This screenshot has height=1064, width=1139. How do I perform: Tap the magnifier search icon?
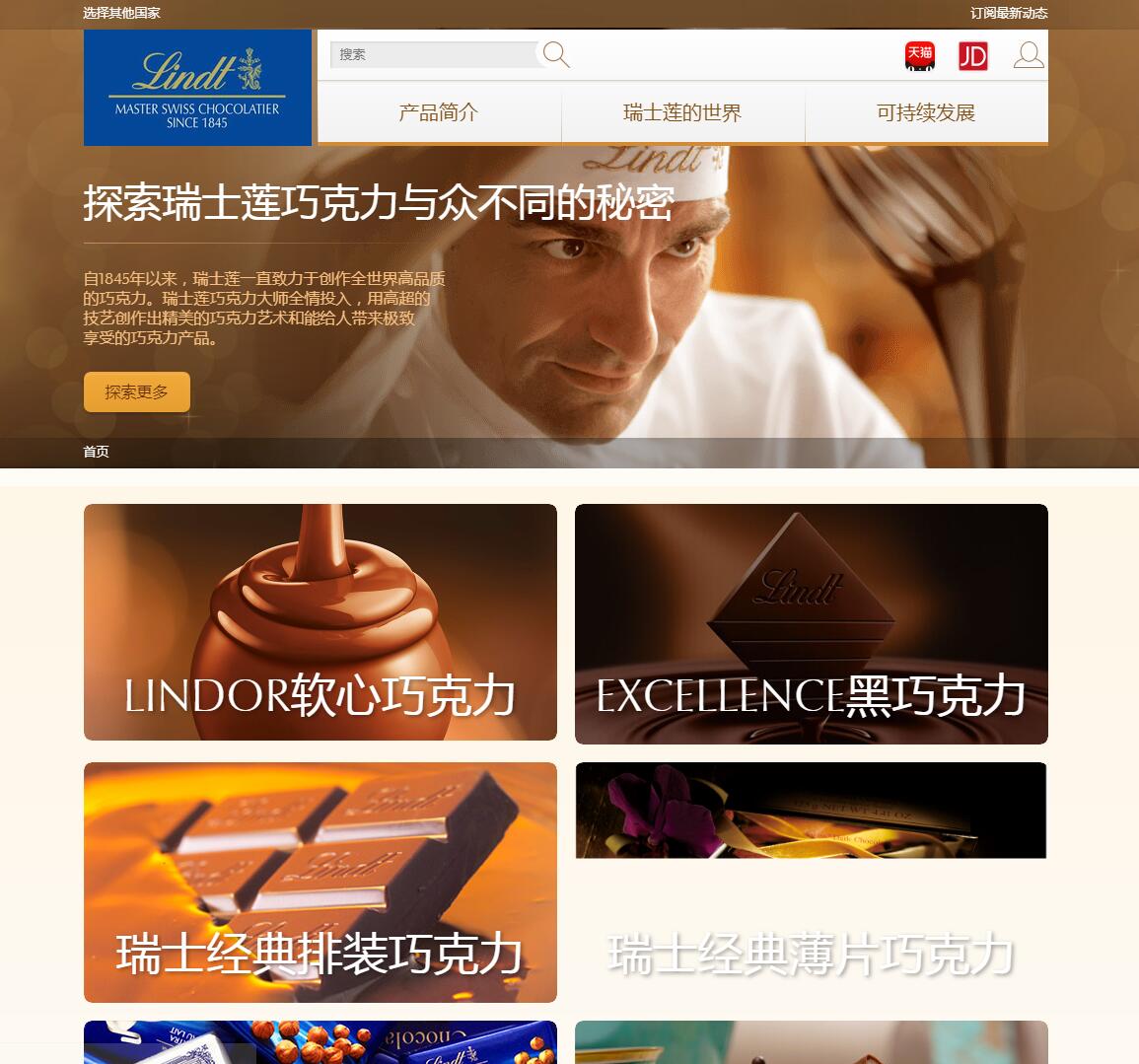click(x=556, y=55)
